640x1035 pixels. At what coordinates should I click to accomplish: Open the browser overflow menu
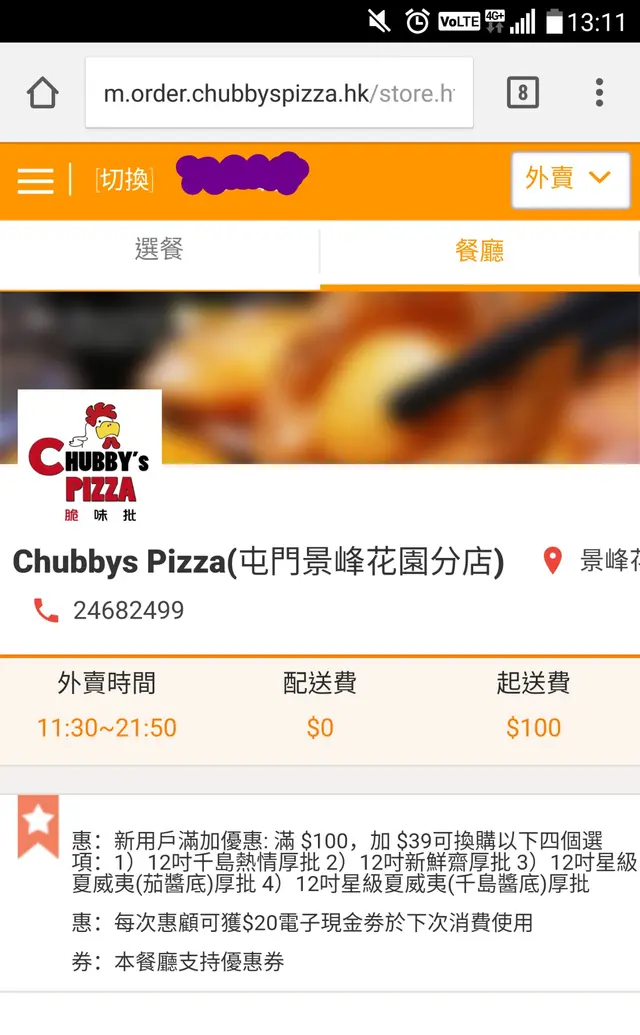coord(599,93)
